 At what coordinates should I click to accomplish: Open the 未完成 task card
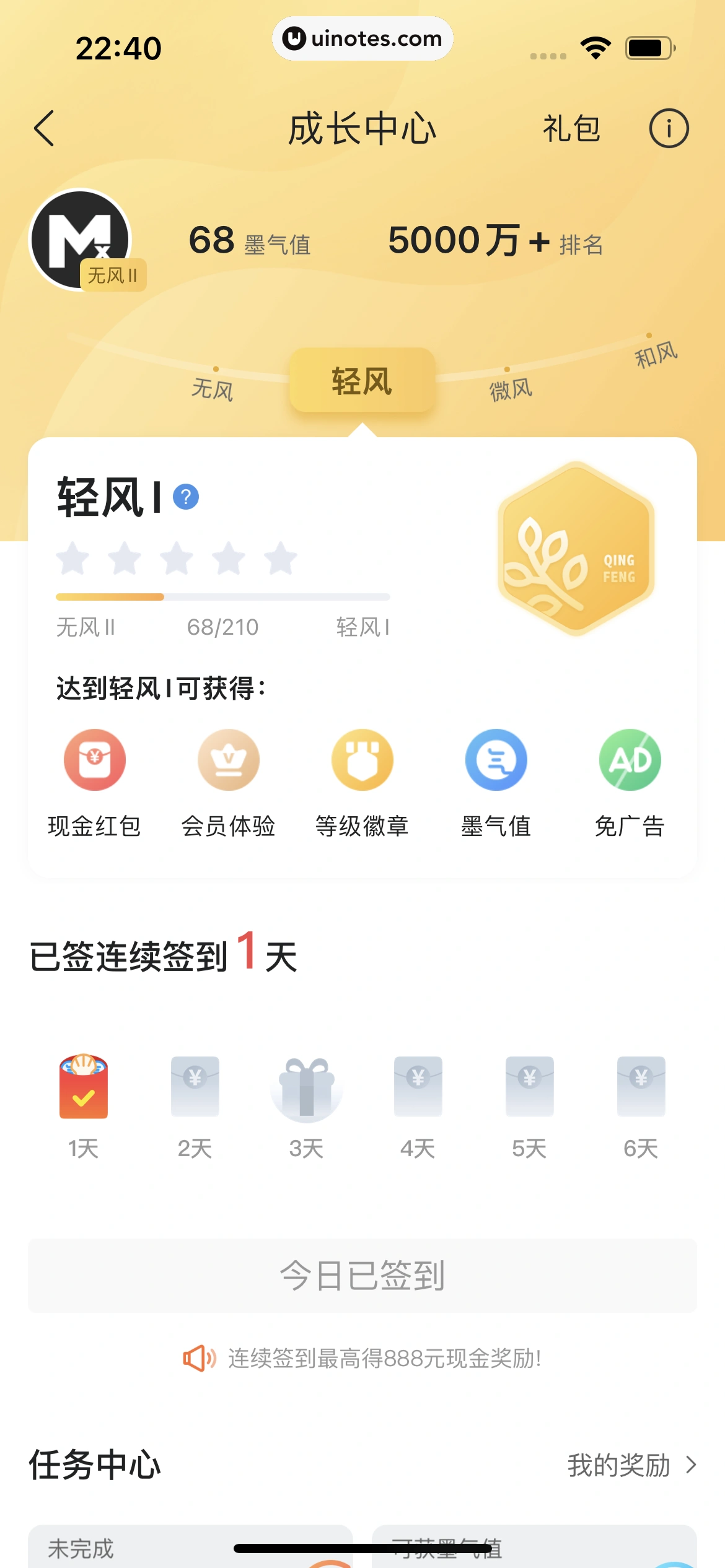pyautogui.click(x=190, y=1547)
